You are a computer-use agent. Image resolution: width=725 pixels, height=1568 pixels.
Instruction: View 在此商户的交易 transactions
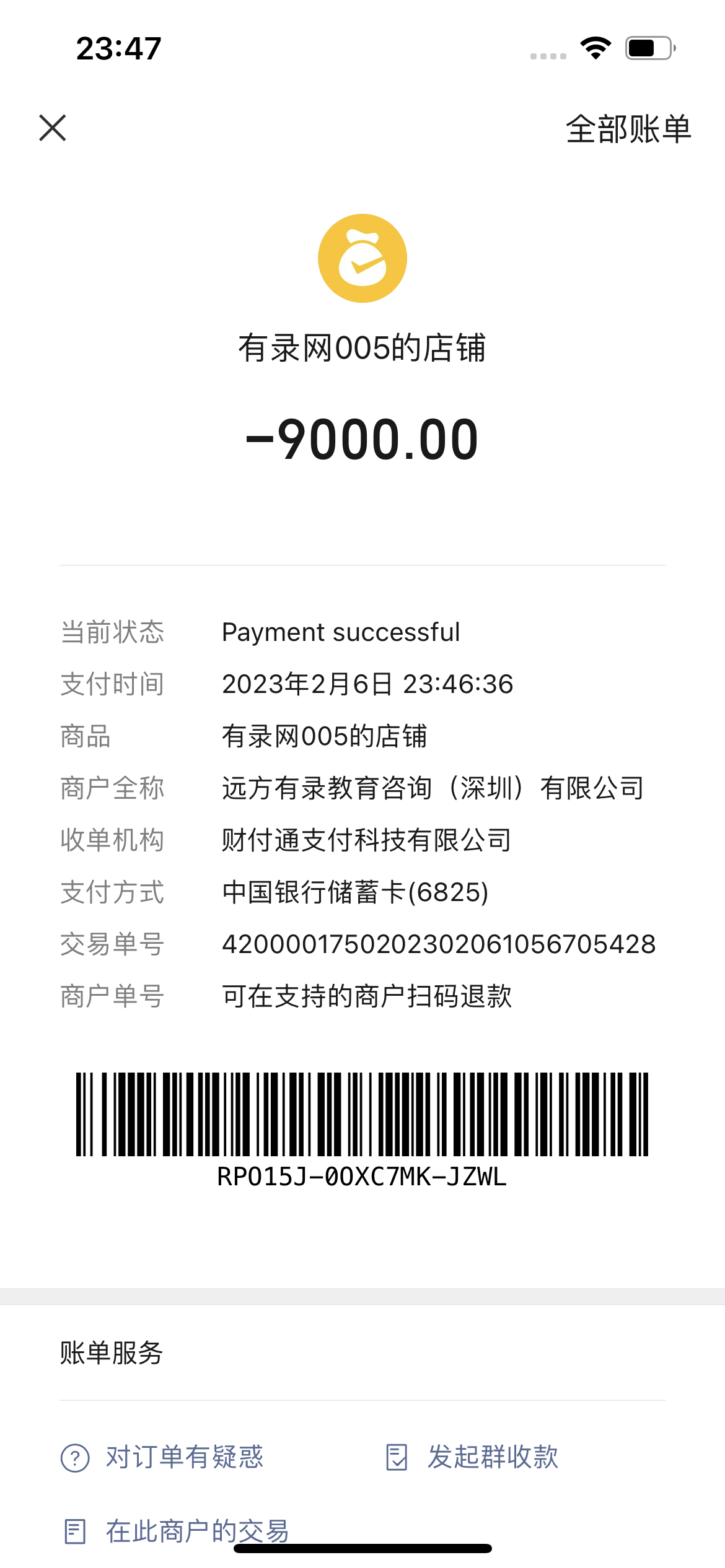177,1531
